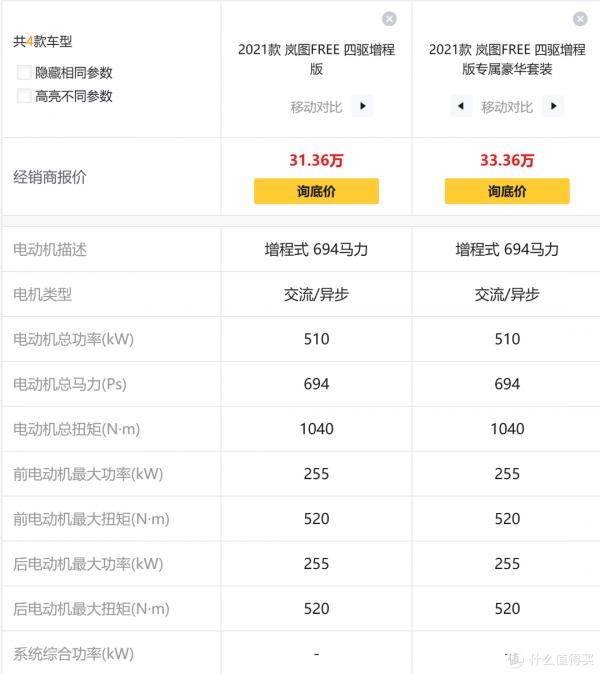
Task: Check the 高亮不同参数 checkbox
Action: (x=24, y=96)
